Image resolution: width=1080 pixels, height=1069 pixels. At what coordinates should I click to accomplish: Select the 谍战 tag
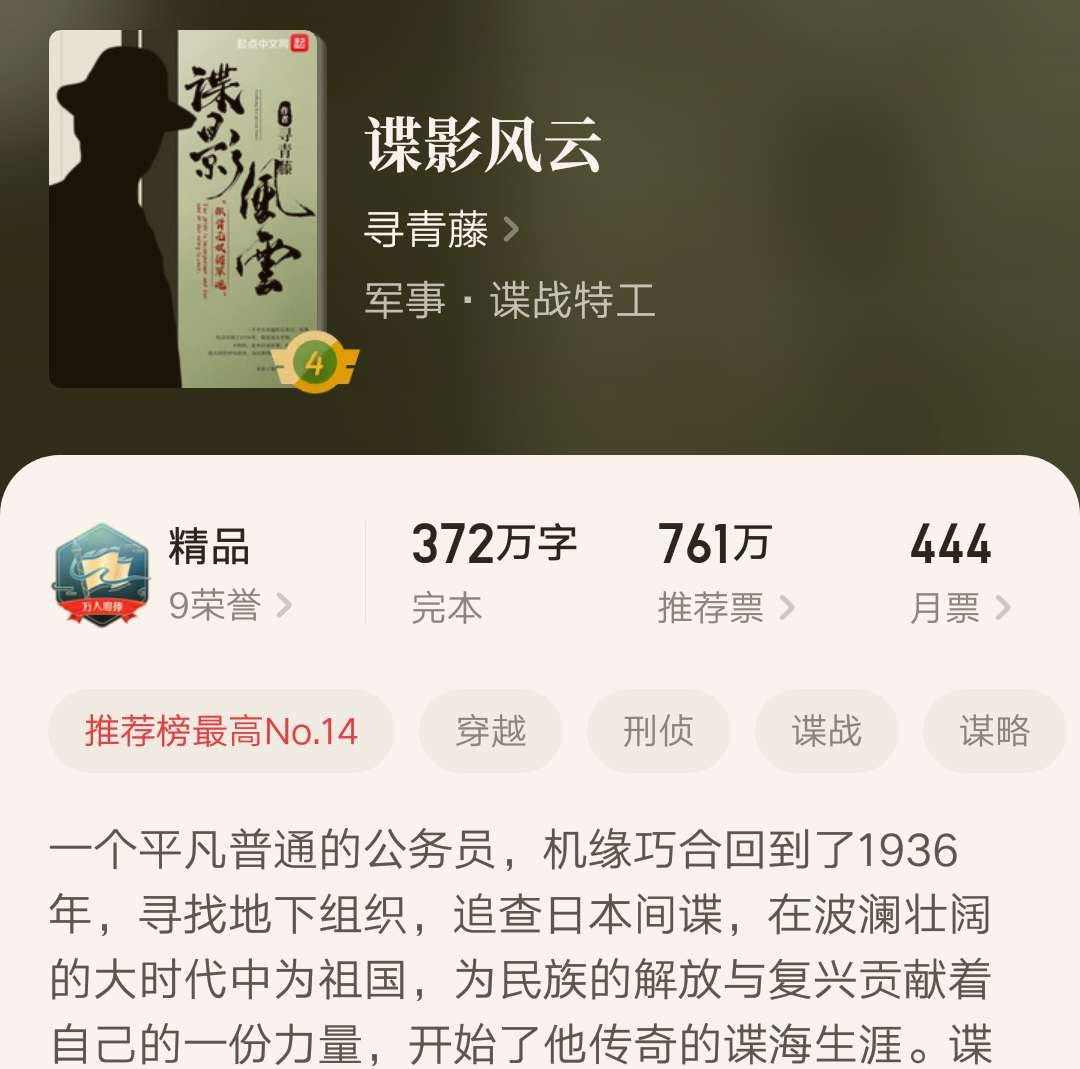click(x=826, y=731)
